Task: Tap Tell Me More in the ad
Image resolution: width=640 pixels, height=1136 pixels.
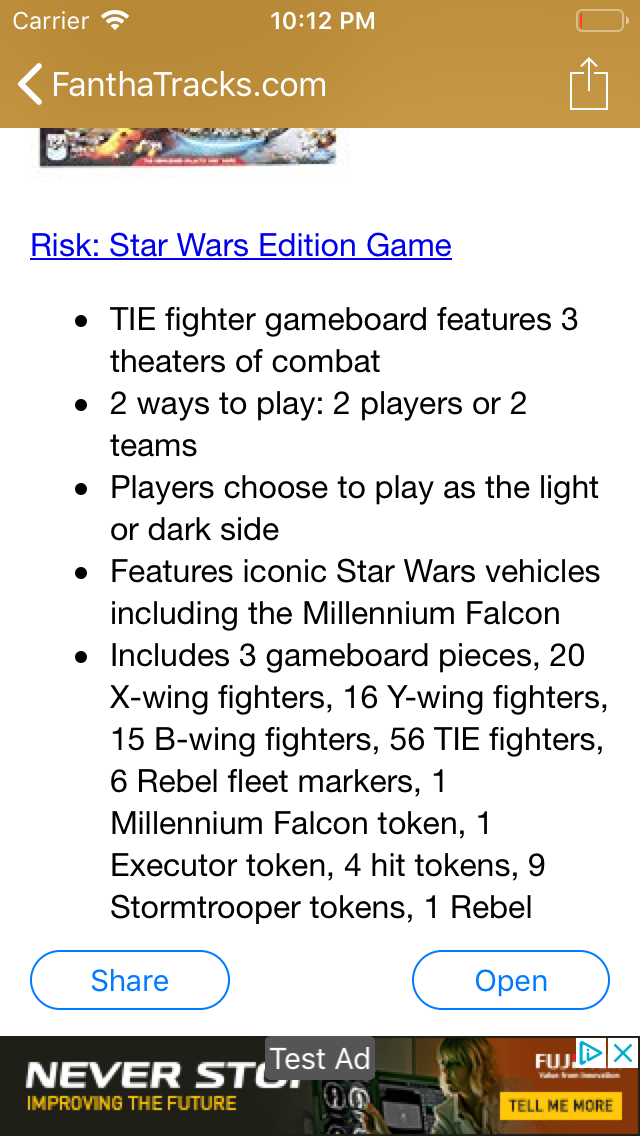Action: [561, 1106]
